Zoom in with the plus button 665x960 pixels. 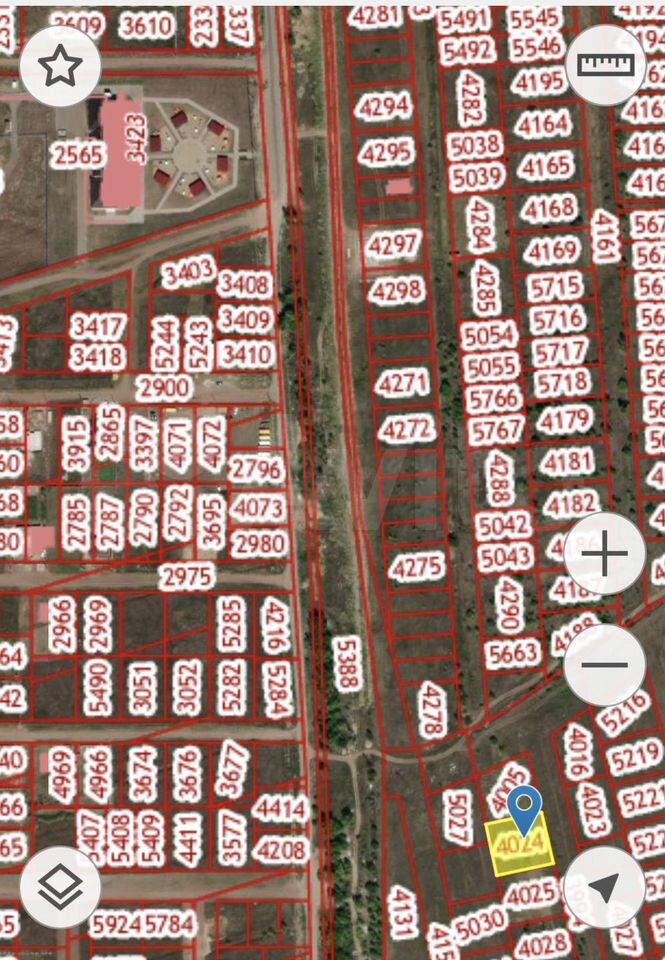[604, 553]
